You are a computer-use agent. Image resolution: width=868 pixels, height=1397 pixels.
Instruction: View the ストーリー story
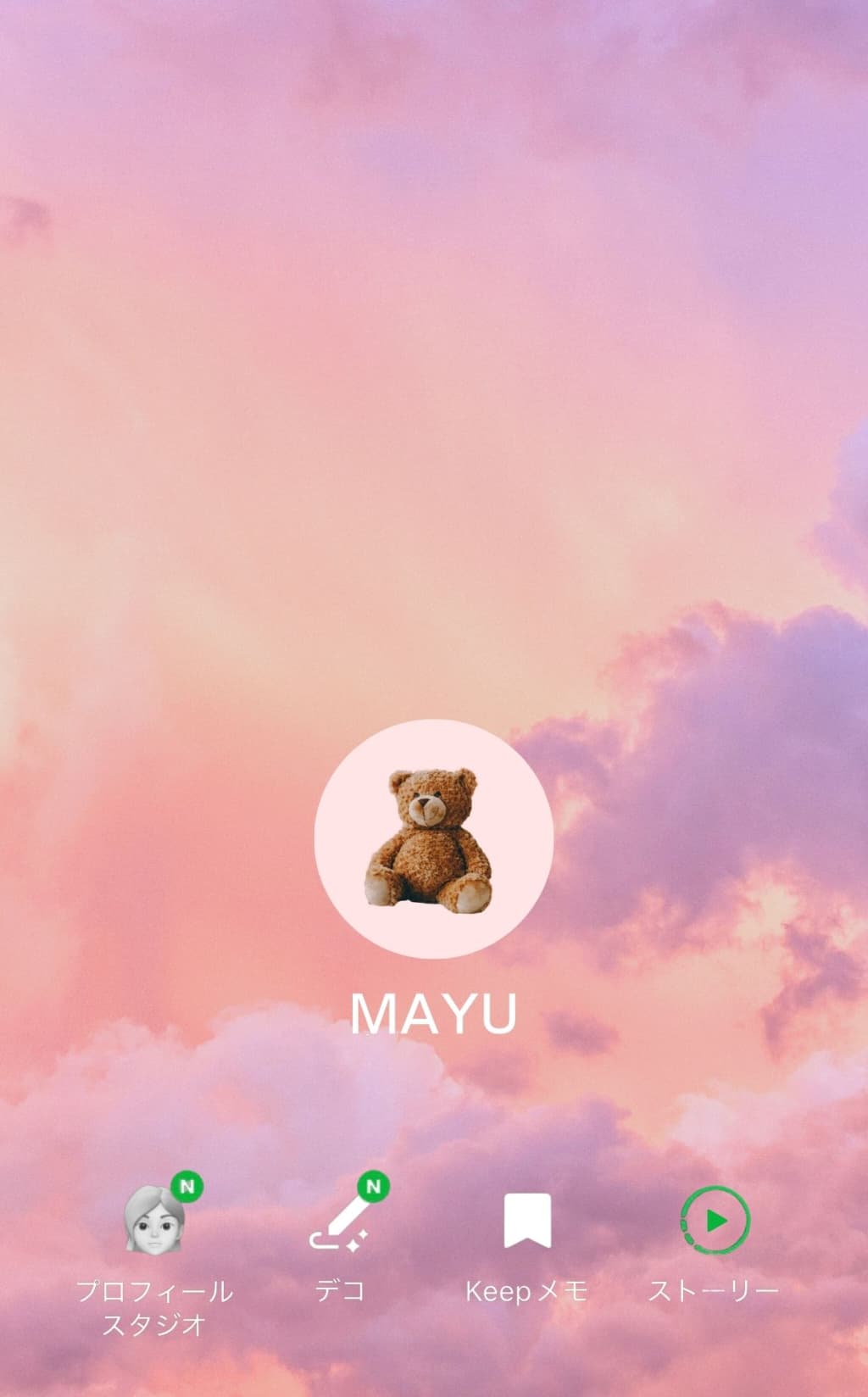(x=715, y=1222)
